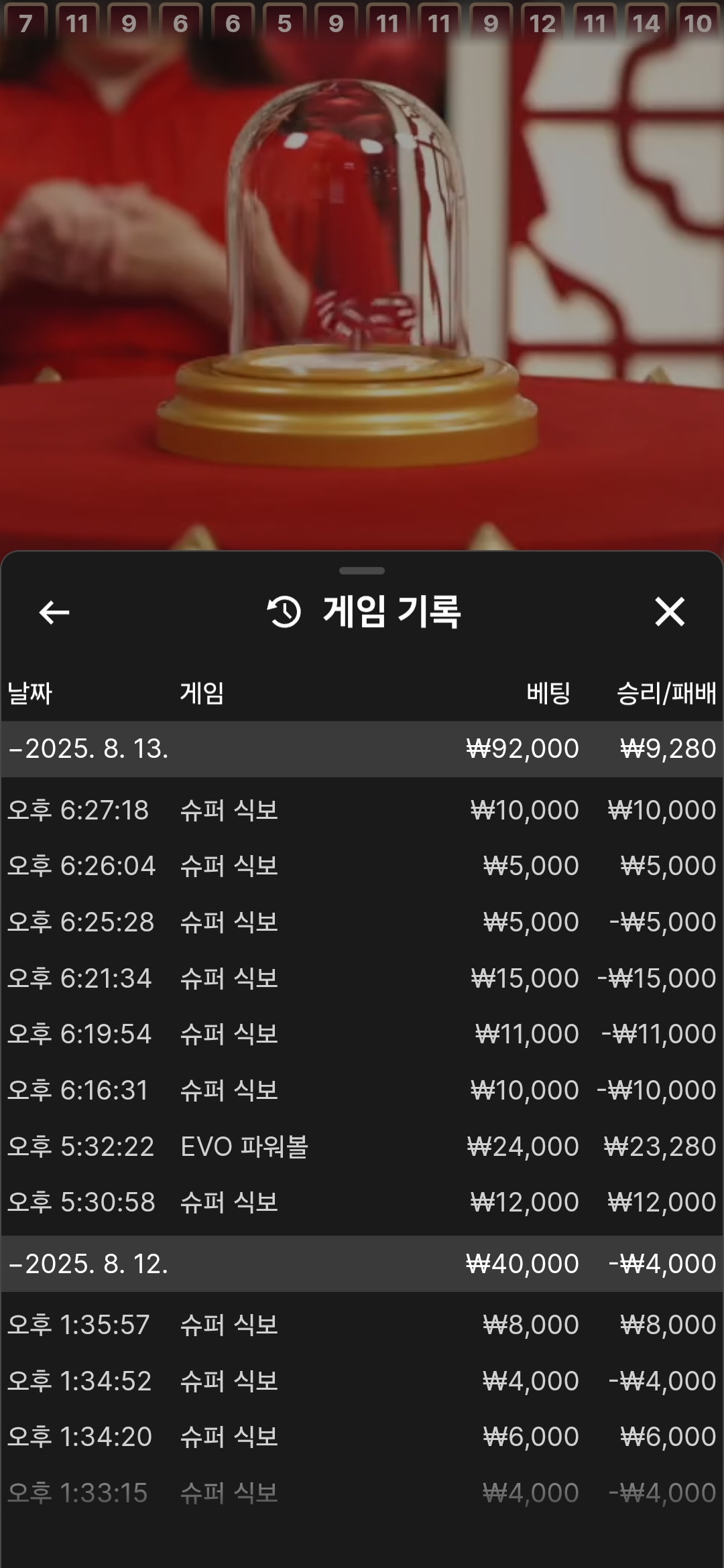Open the 오후 1:35:57 슈퍼 식보 record

click(362, 1325)
